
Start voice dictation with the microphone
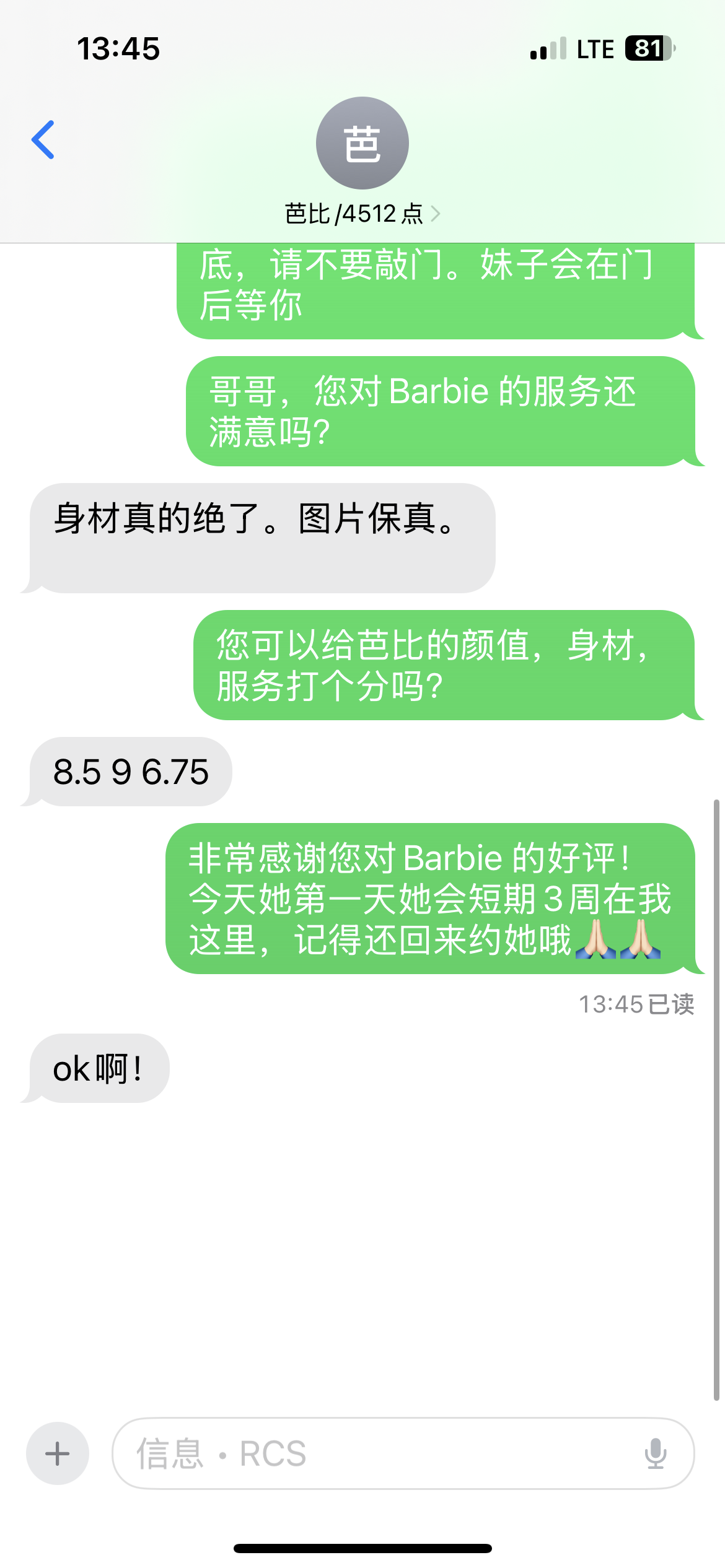(655, 1453)
